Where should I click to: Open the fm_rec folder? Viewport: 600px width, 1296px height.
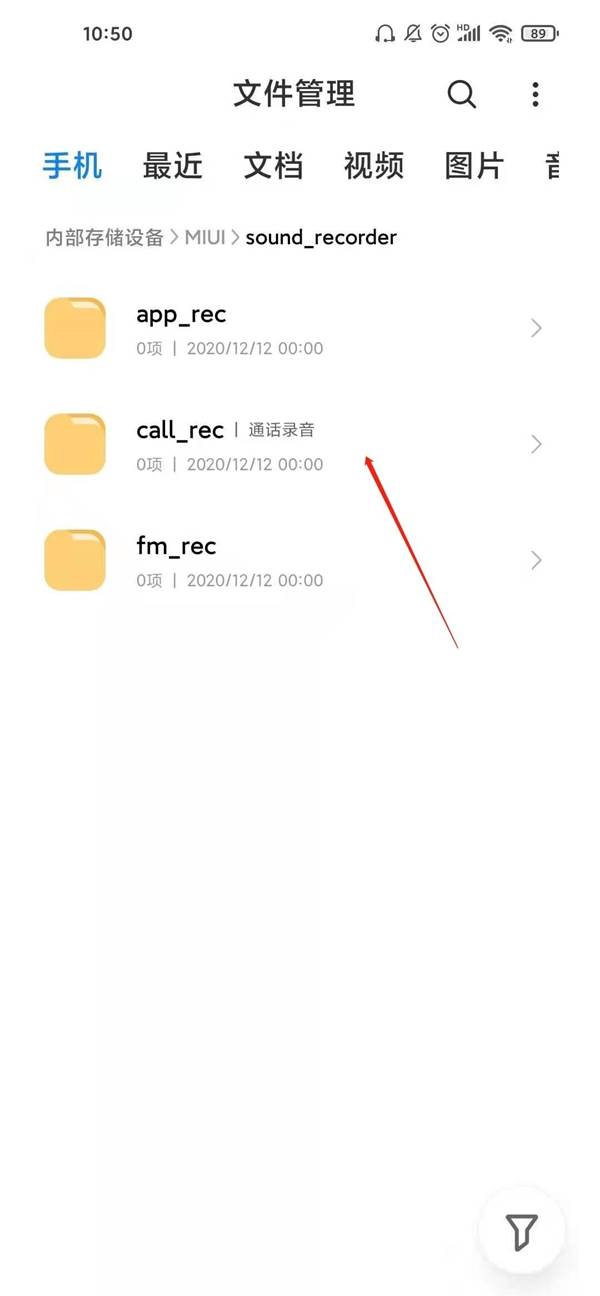[x=300, y=560]
